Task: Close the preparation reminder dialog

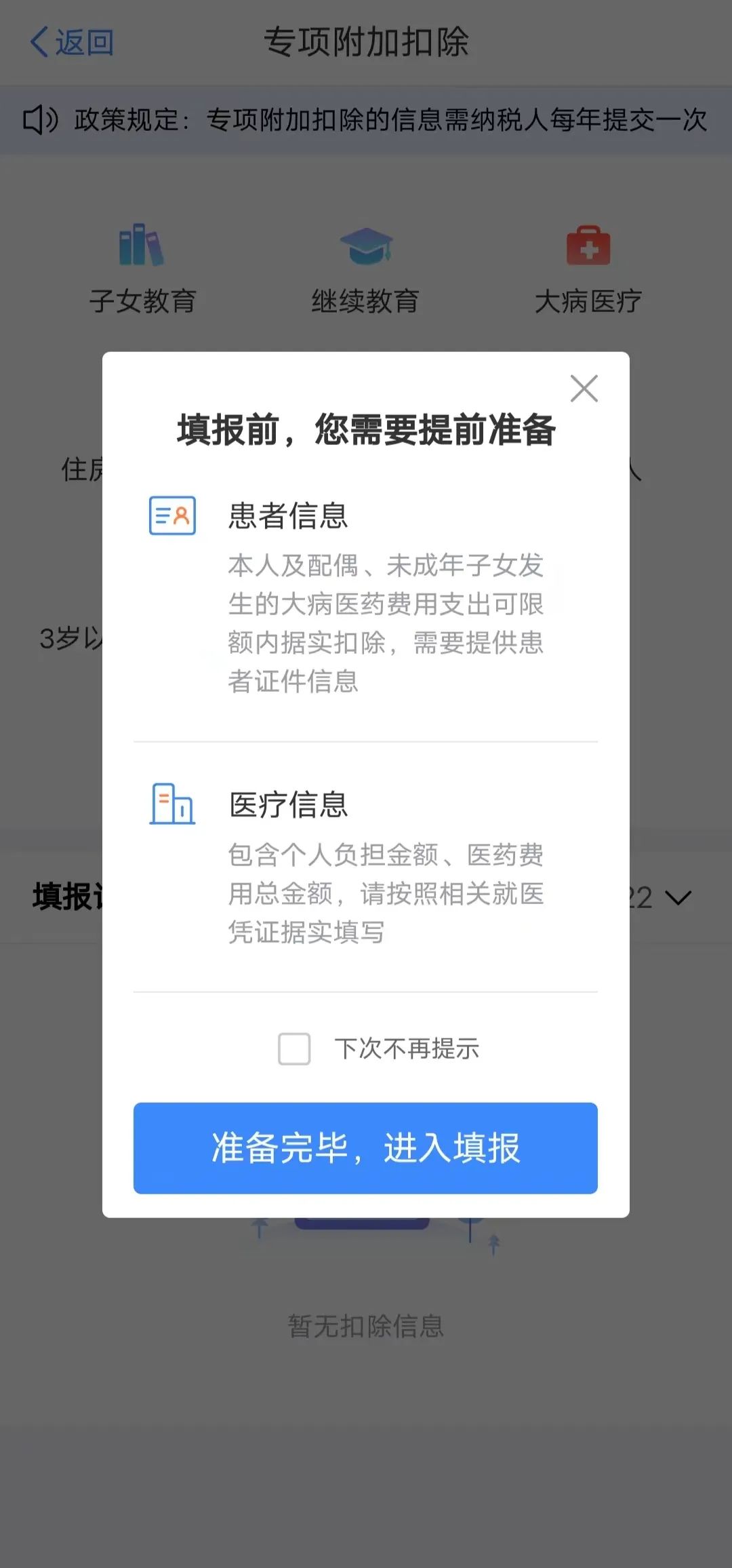Action: pyautogui.click(x=584, y=389)
